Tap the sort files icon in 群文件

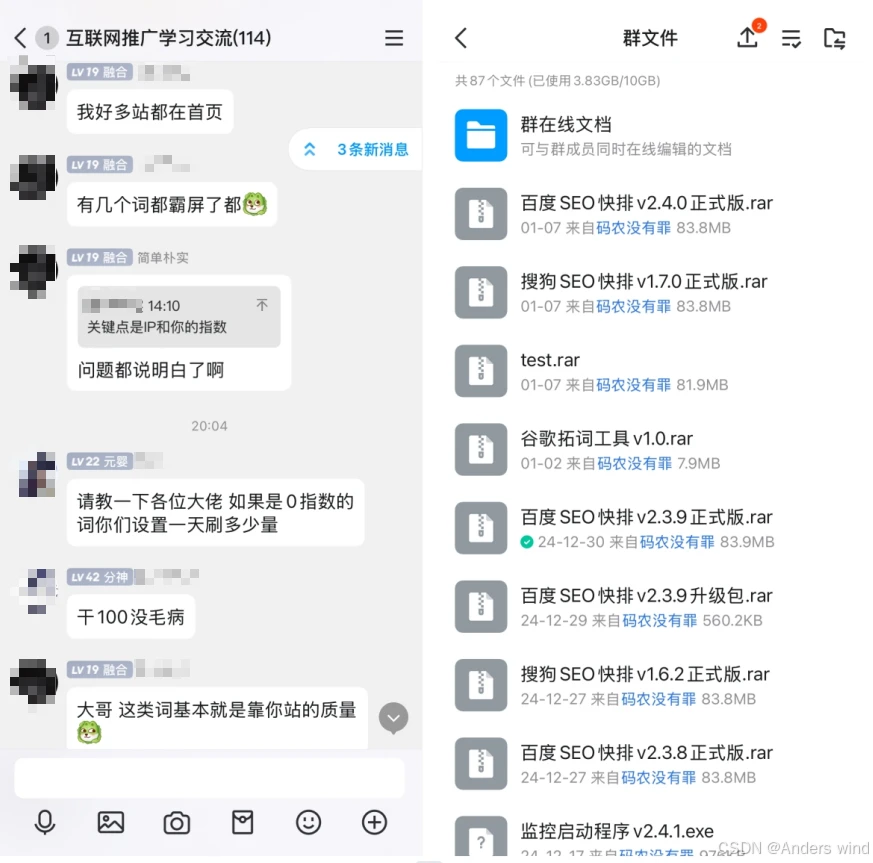coord(791,38)
